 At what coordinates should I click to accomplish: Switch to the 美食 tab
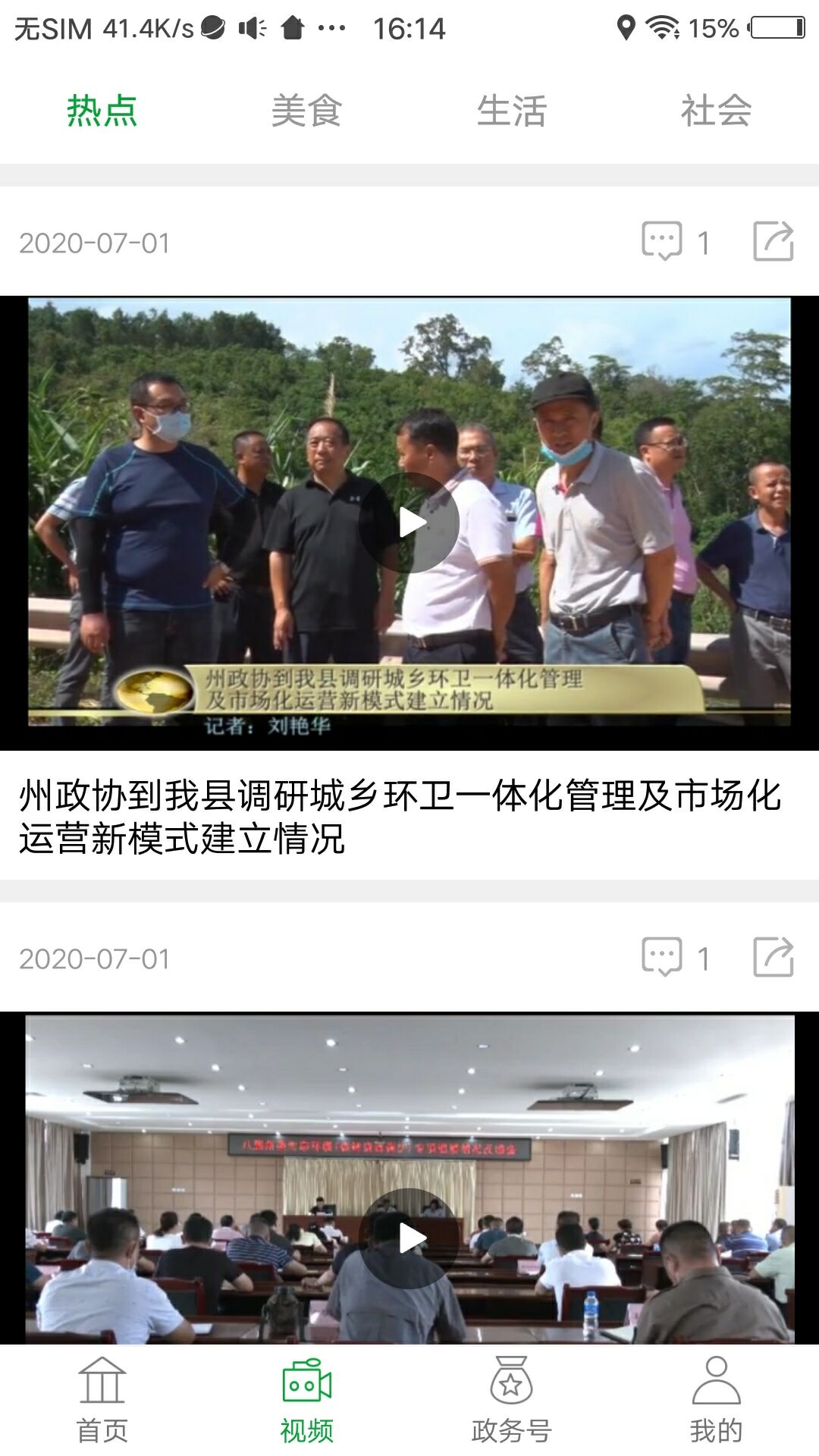306,111
